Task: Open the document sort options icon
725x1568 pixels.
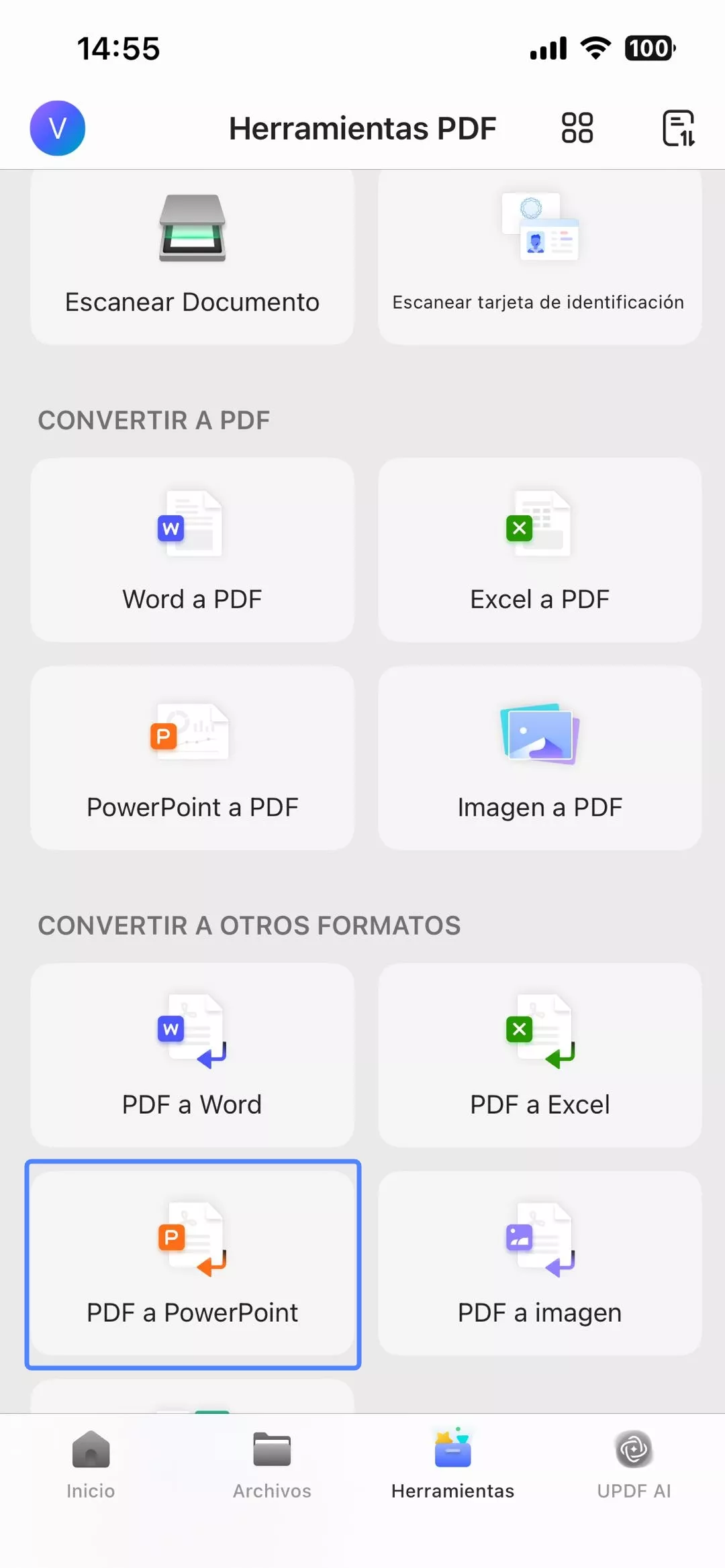Action: click(x=677, y=127)
